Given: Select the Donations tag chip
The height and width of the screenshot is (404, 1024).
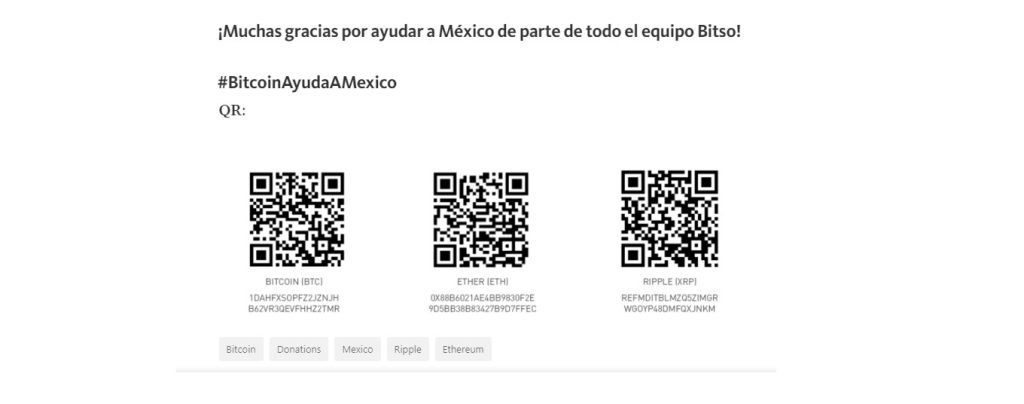Looking at the screenshot, I should click(299, 349).
